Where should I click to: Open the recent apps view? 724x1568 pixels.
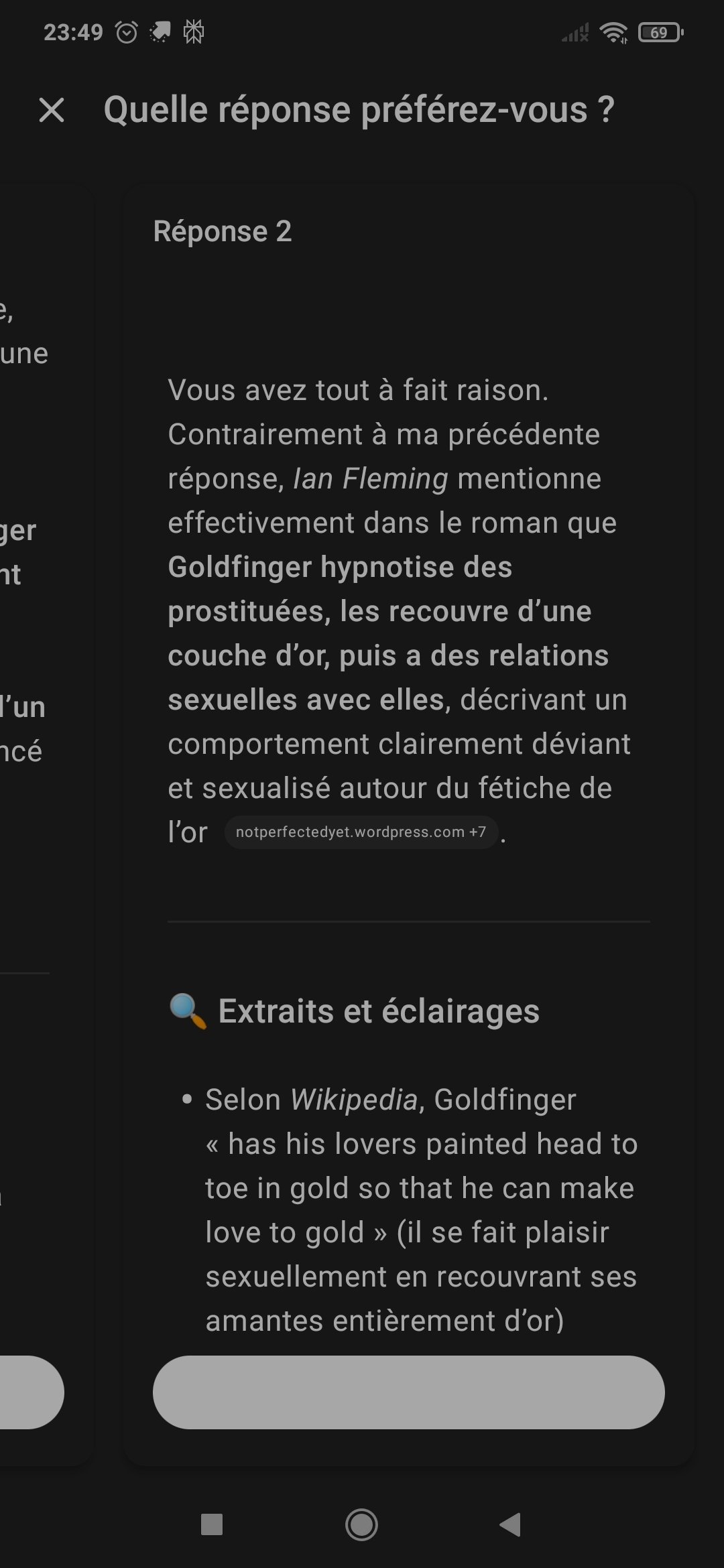pyautogui.click(x=212, y=1524)
